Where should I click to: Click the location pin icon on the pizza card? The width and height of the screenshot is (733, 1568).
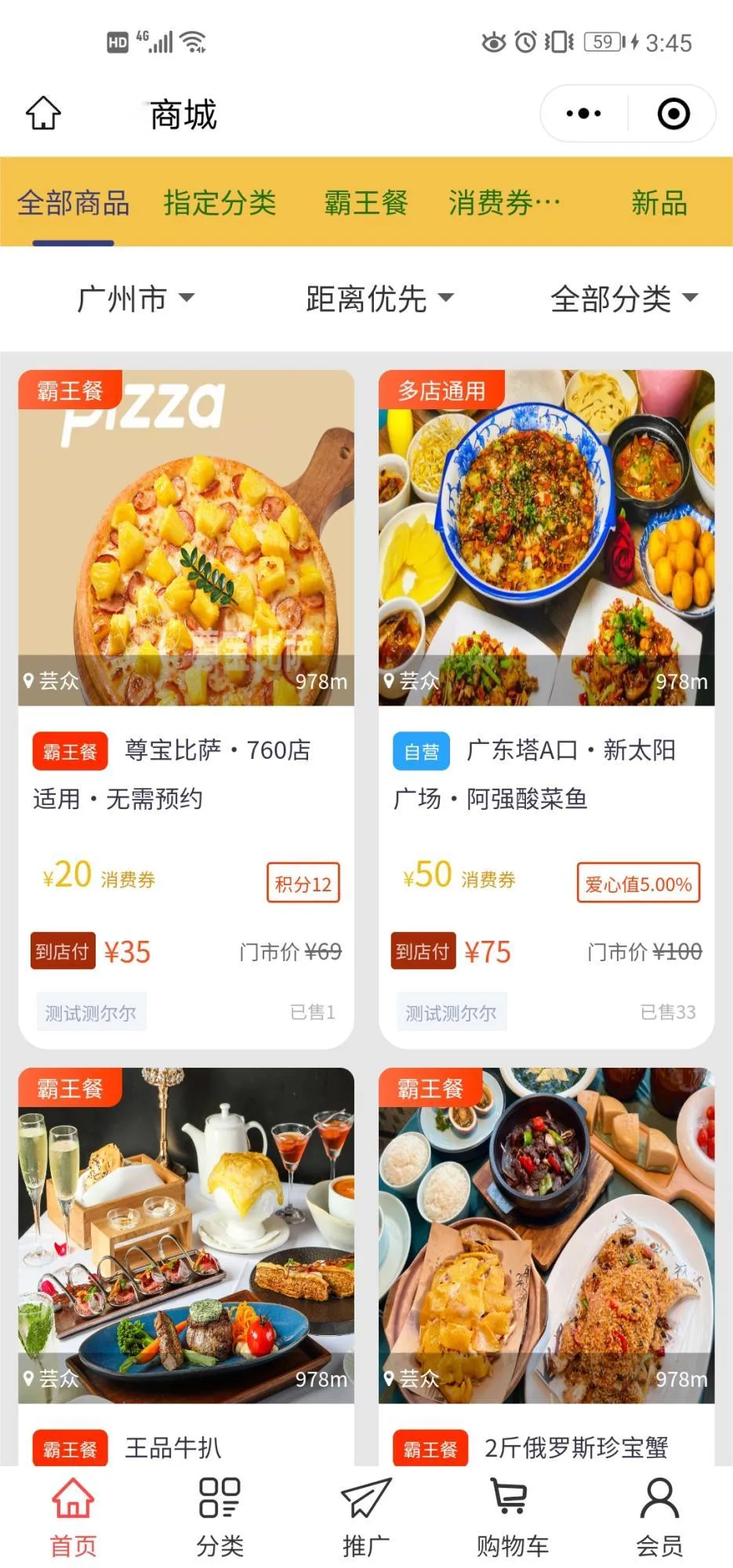[x=29, y=679]
